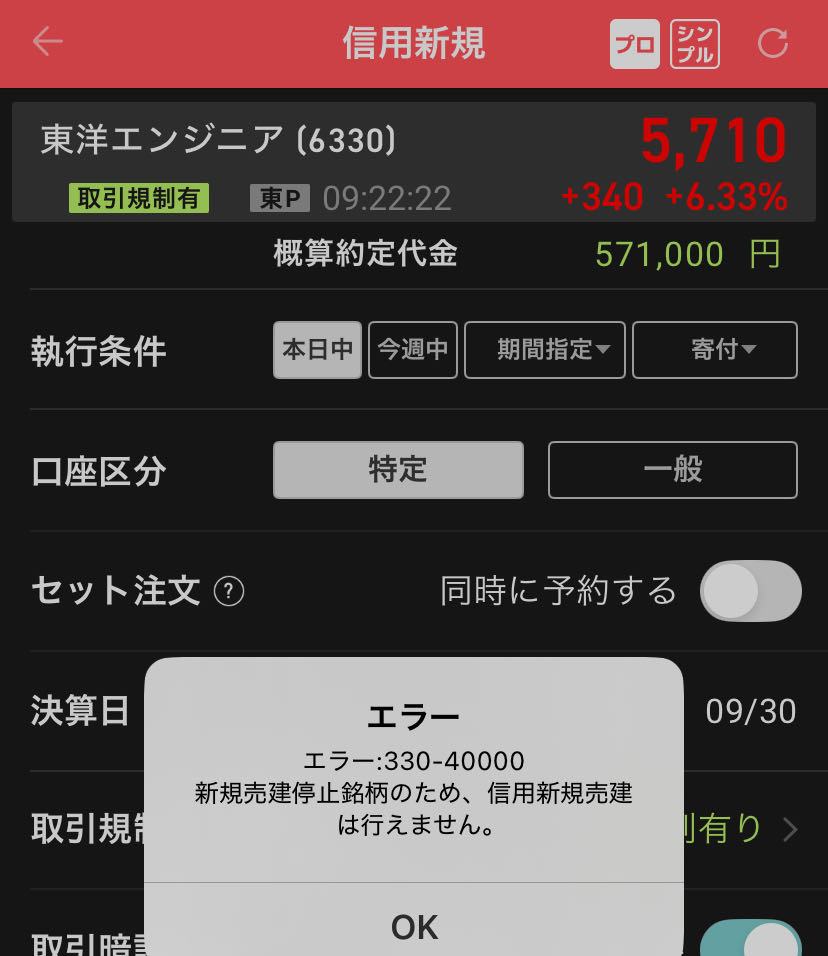Open the 期間指定 dropdown

pyautogui.click(x=545, y=350)
